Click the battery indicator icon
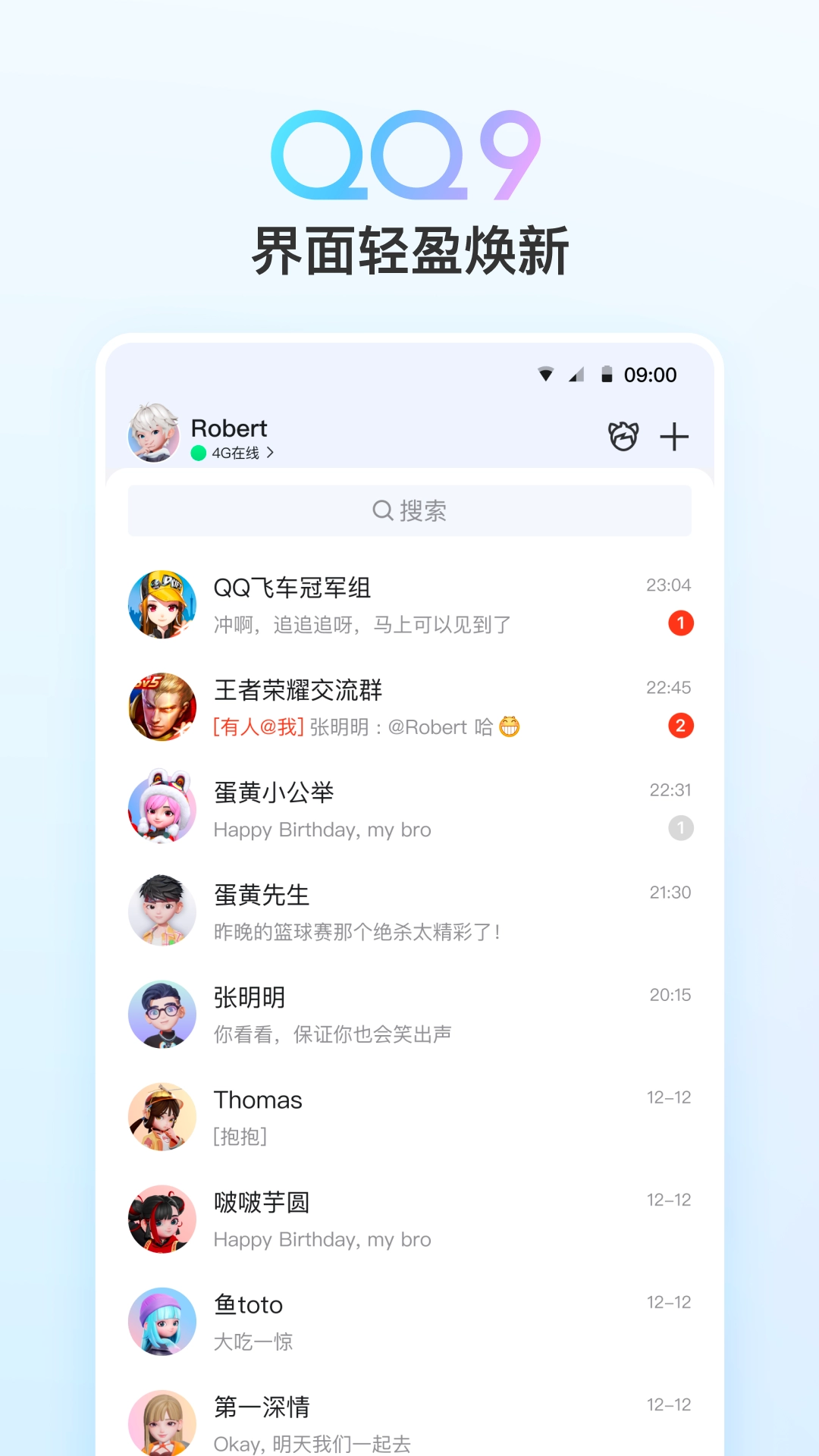The width and height of the screenshot is (819, 1456). coord(606,373)
